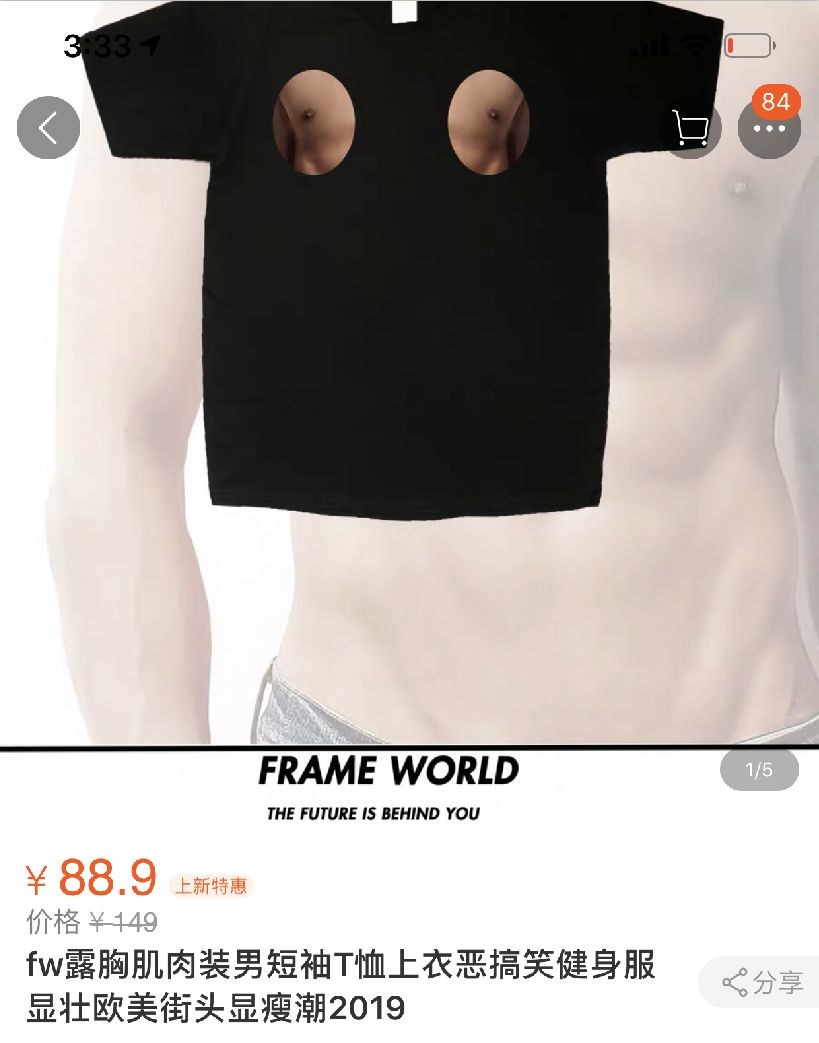
Task: Share this product via 分享
Action: (x=763, y=982)
